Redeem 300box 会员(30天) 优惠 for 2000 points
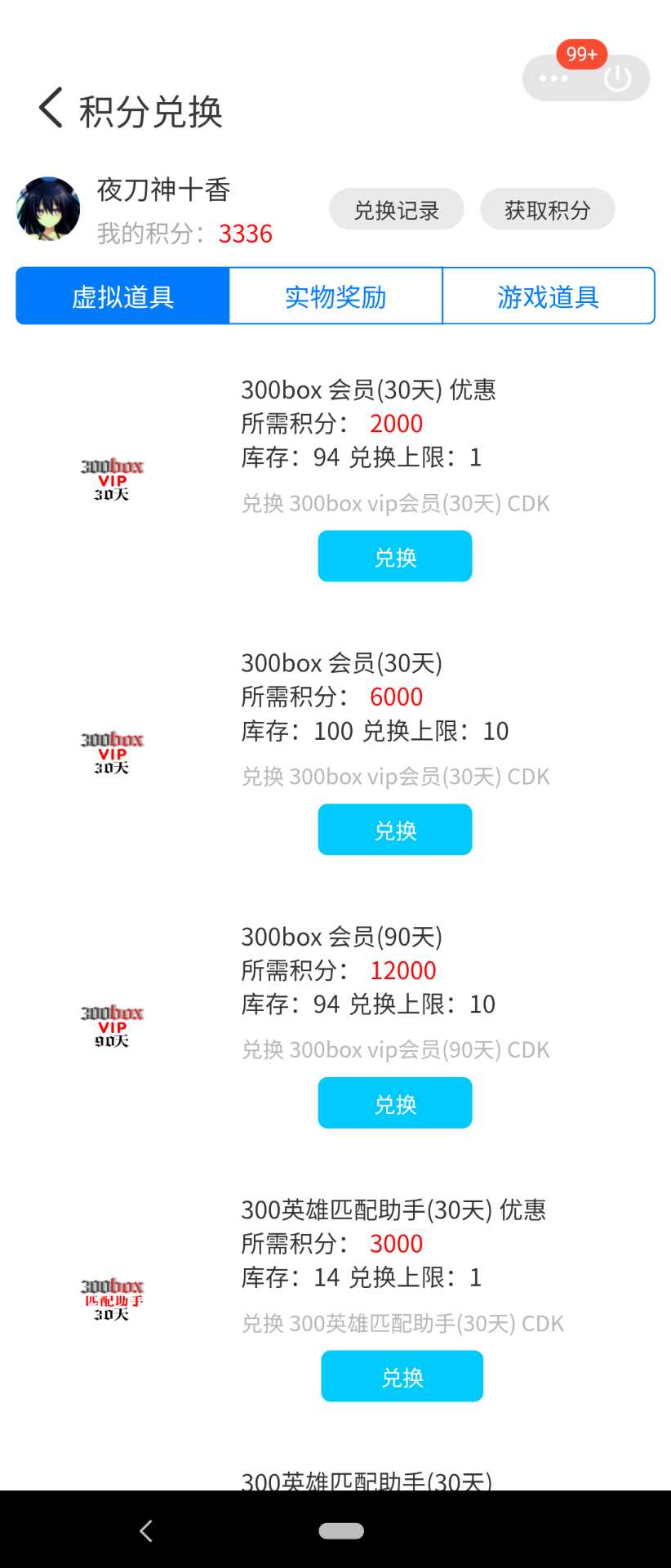Screen dimensions: 671x1568 [x=395, y=557]
